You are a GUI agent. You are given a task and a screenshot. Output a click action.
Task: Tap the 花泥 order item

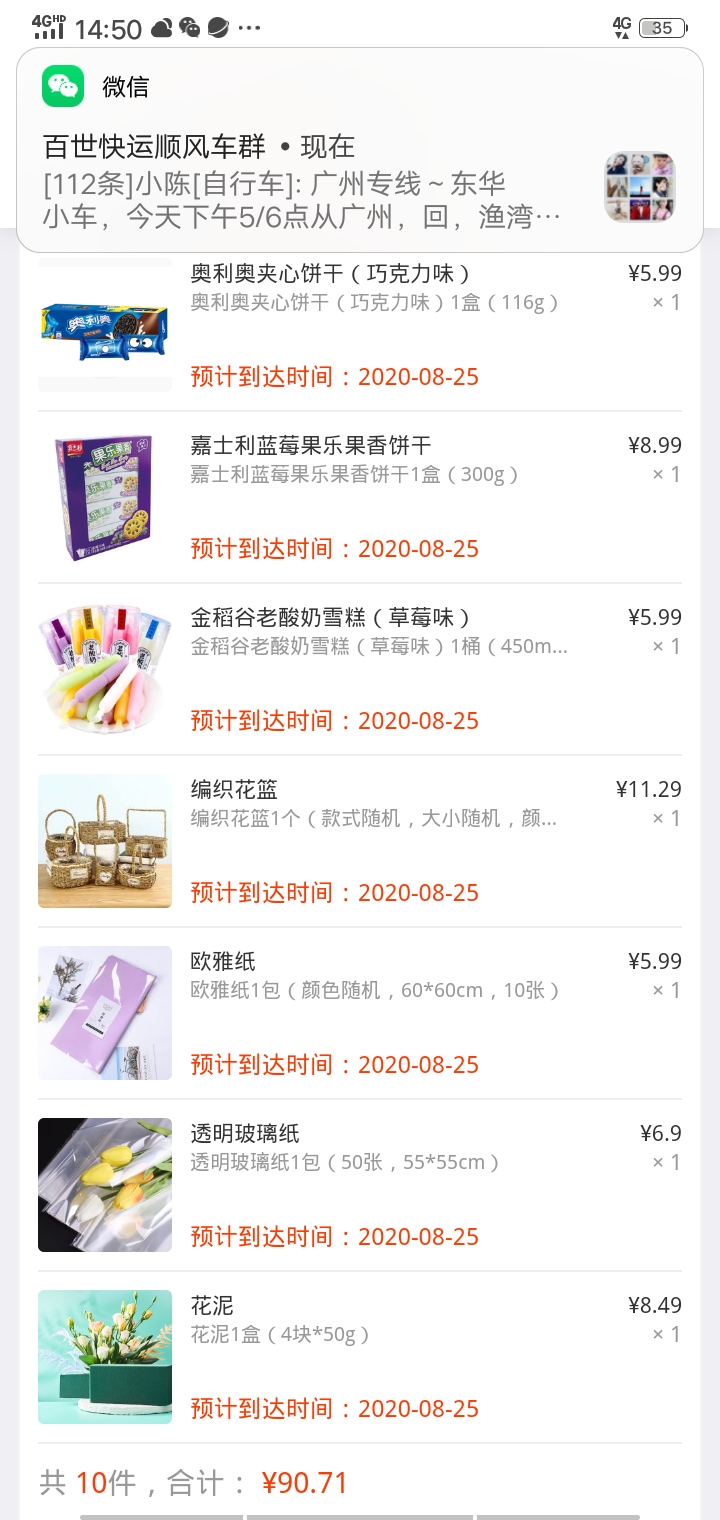pyautogui.click(x=360, y=1357)
